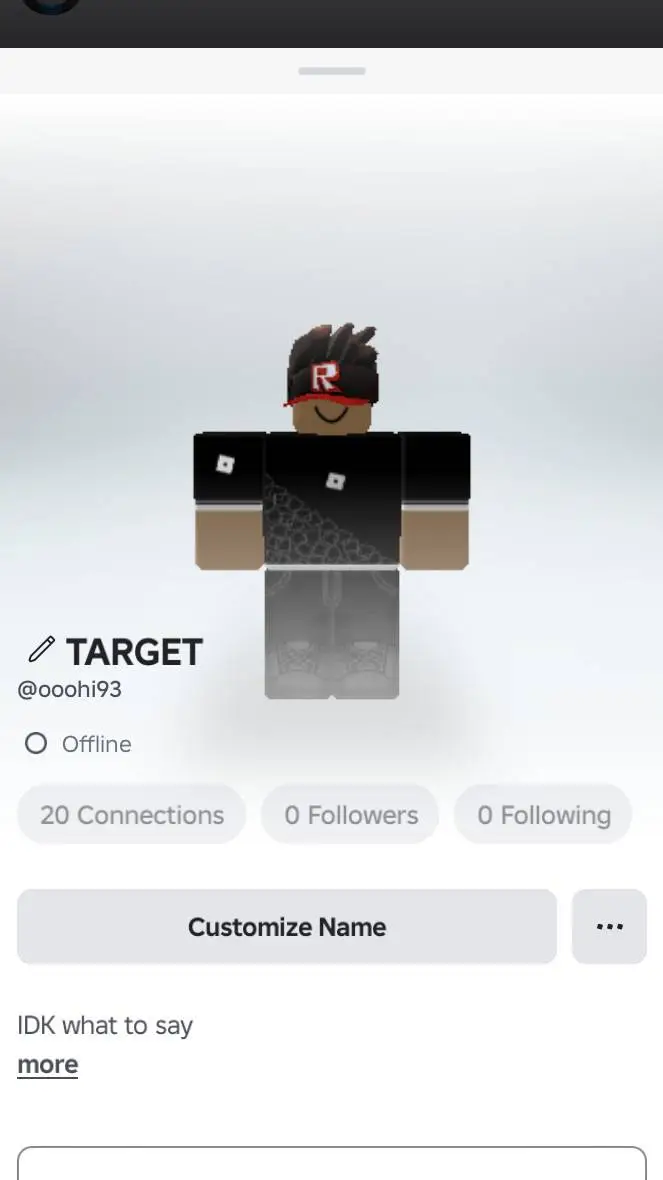Open the 20 Connections list
Viewport: 663px width, 1180px height.
tap(131, 815)
